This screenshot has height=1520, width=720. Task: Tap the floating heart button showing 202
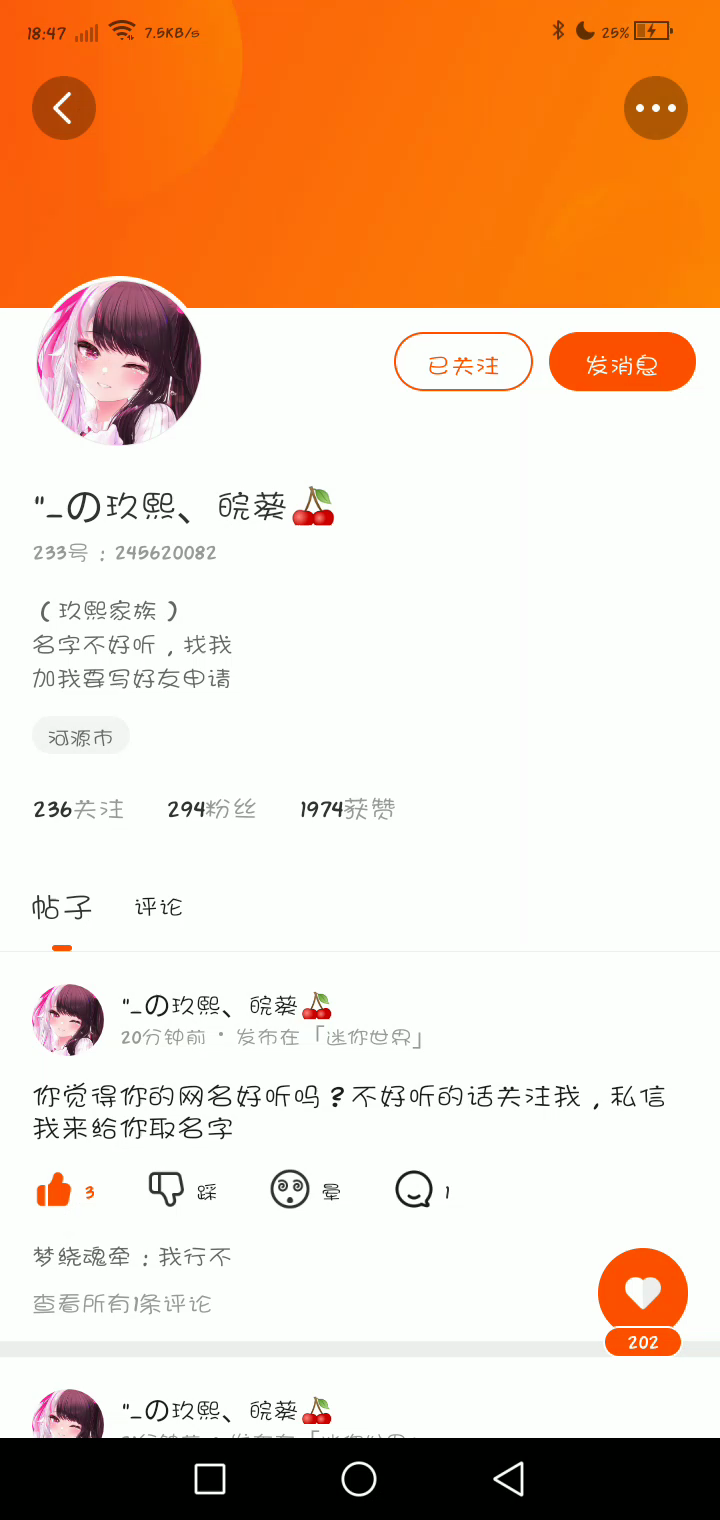(642, 1293)
